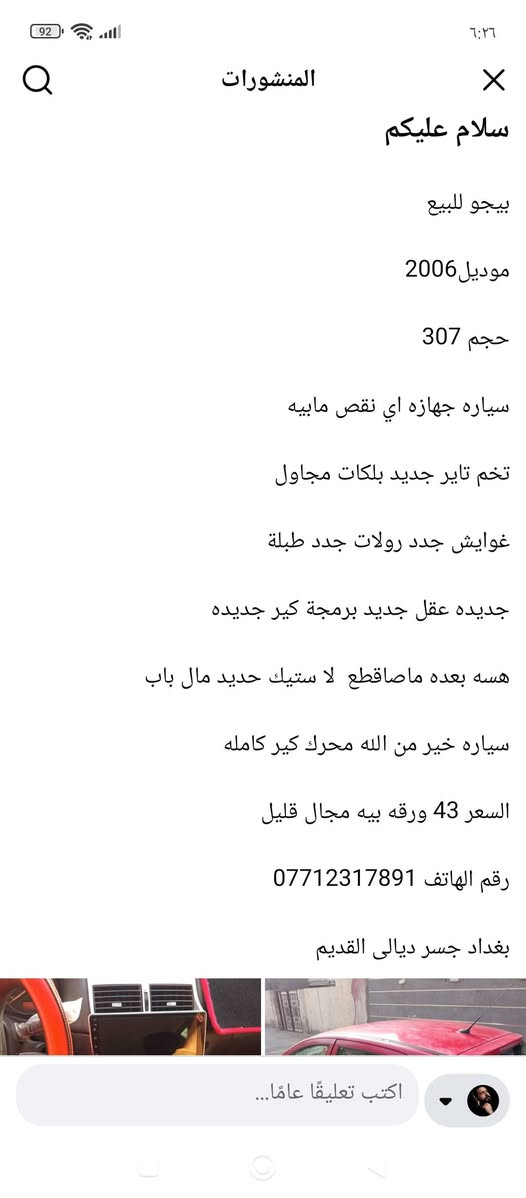Open the red car exterior photo
Viewport: 526px width, 1198px height.
pyautogui.click(x=395, y=1017)
